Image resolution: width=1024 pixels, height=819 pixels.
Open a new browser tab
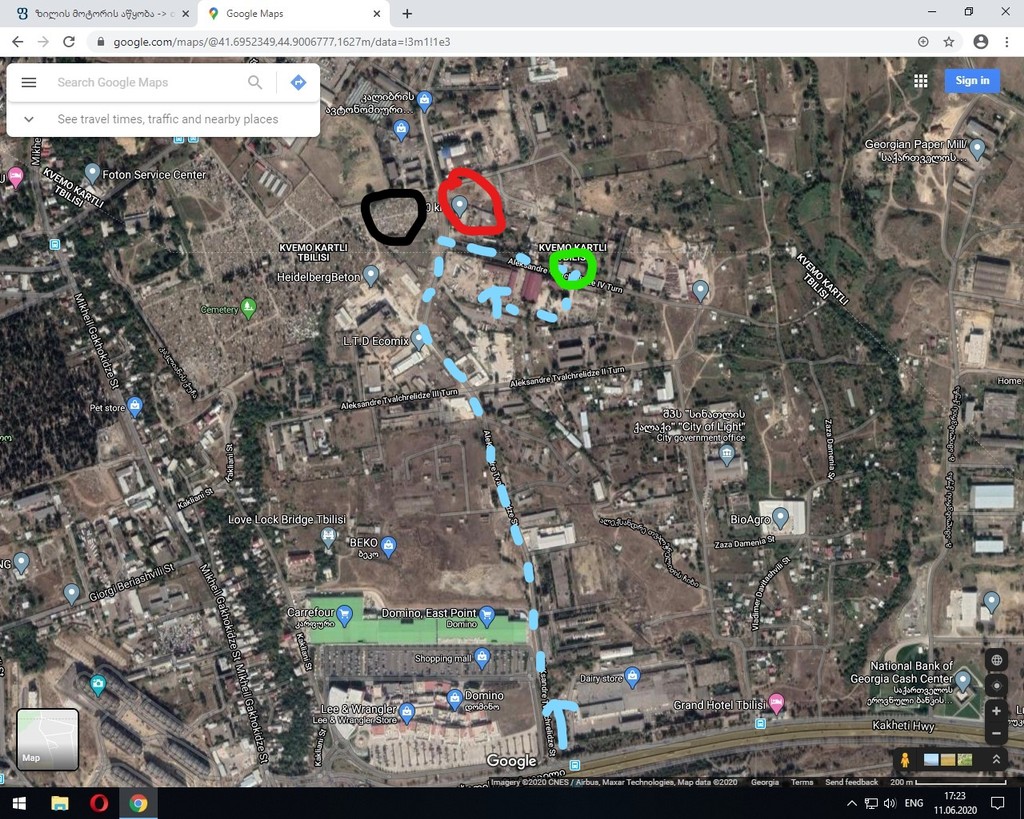click(x=407, y=14)
